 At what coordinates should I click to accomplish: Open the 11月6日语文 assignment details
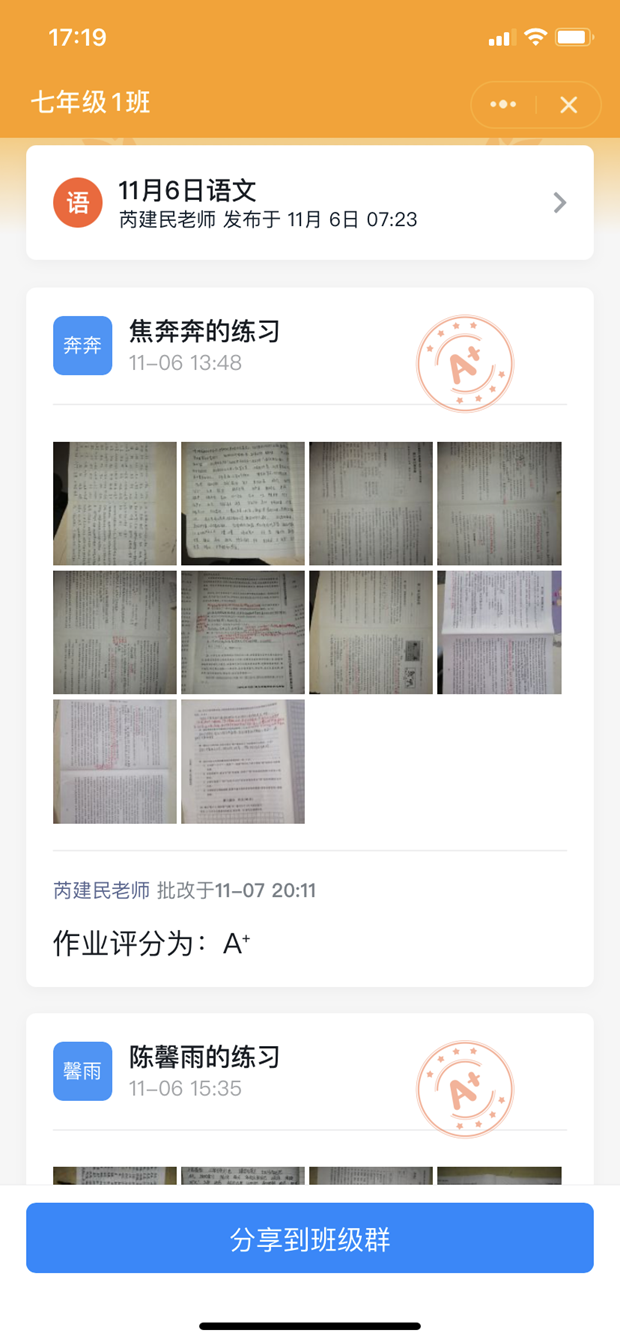pos(310,203)
